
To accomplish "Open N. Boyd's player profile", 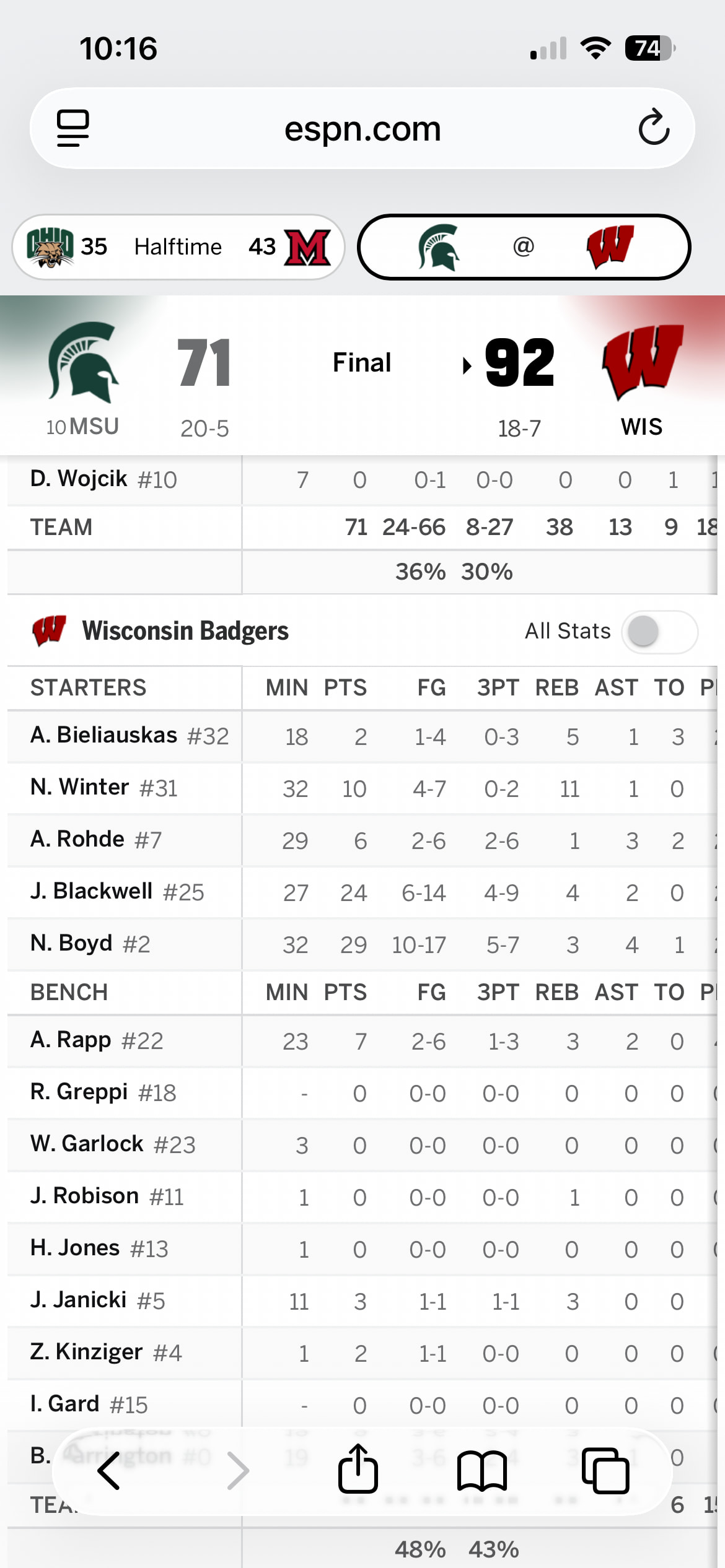I will [71, 943].
